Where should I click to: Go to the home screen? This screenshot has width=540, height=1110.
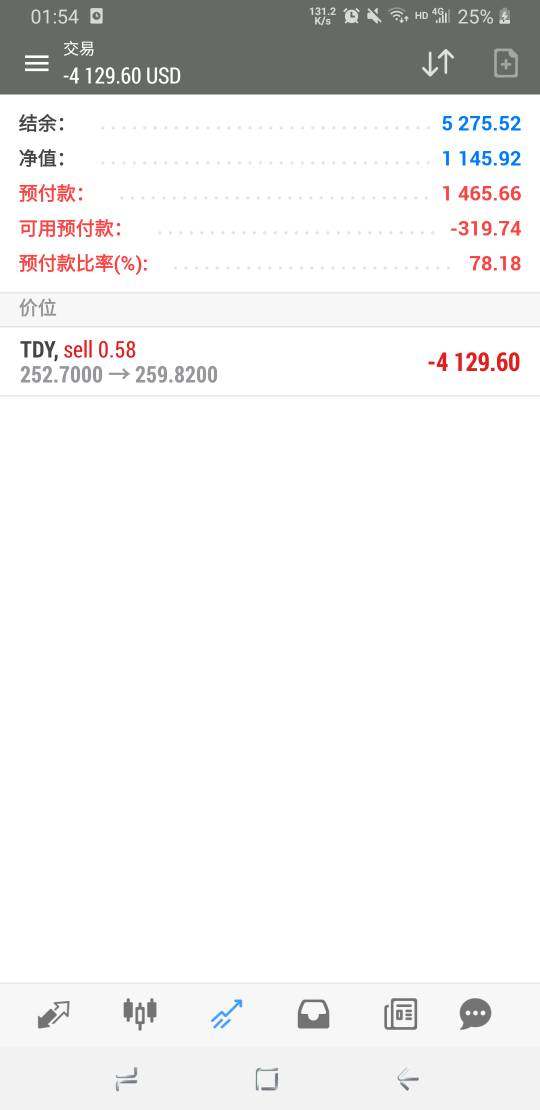266,1079
